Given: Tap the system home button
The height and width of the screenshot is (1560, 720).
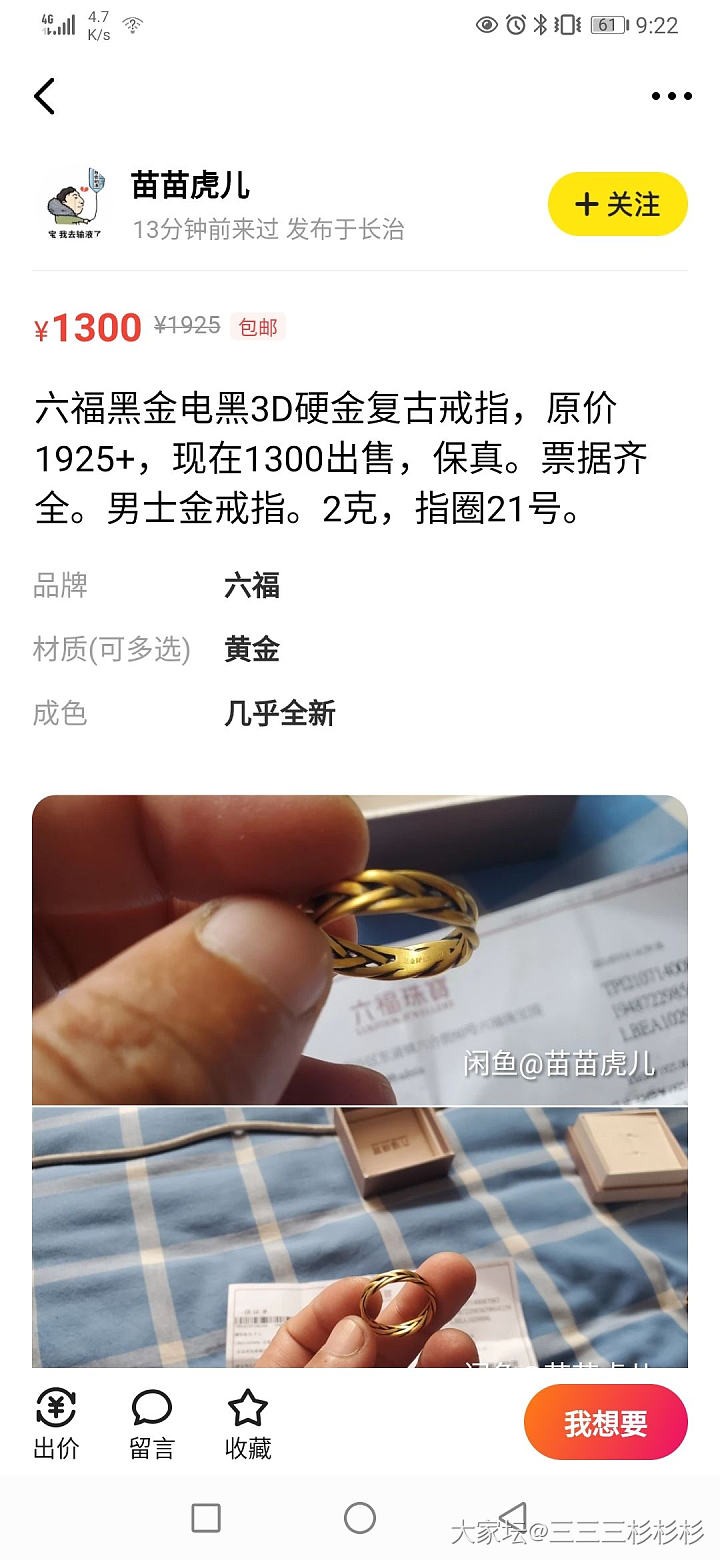Looking at the screenshot, I should (x=360, y=1518).
